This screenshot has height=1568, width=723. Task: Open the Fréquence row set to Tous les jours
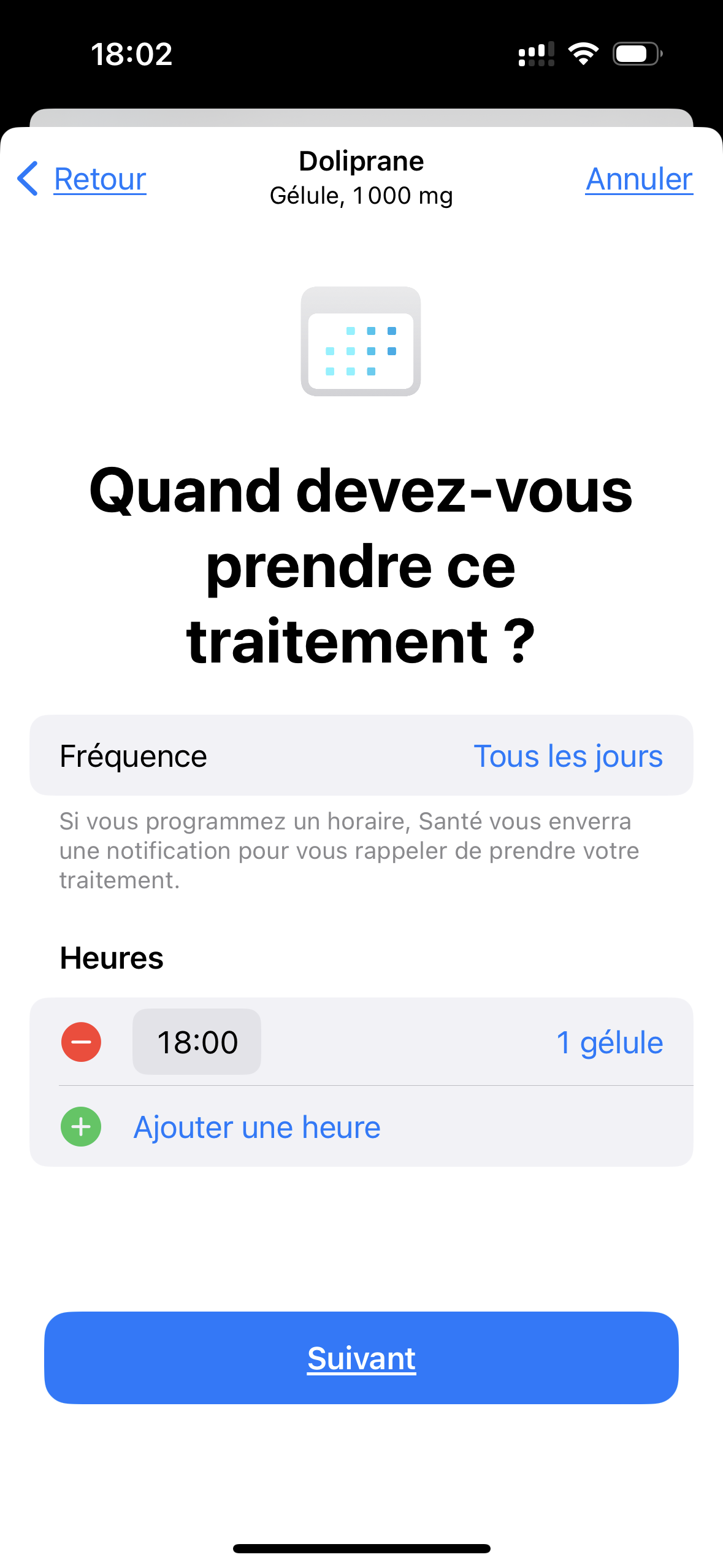pyautogui.click(x=361, y=755)
